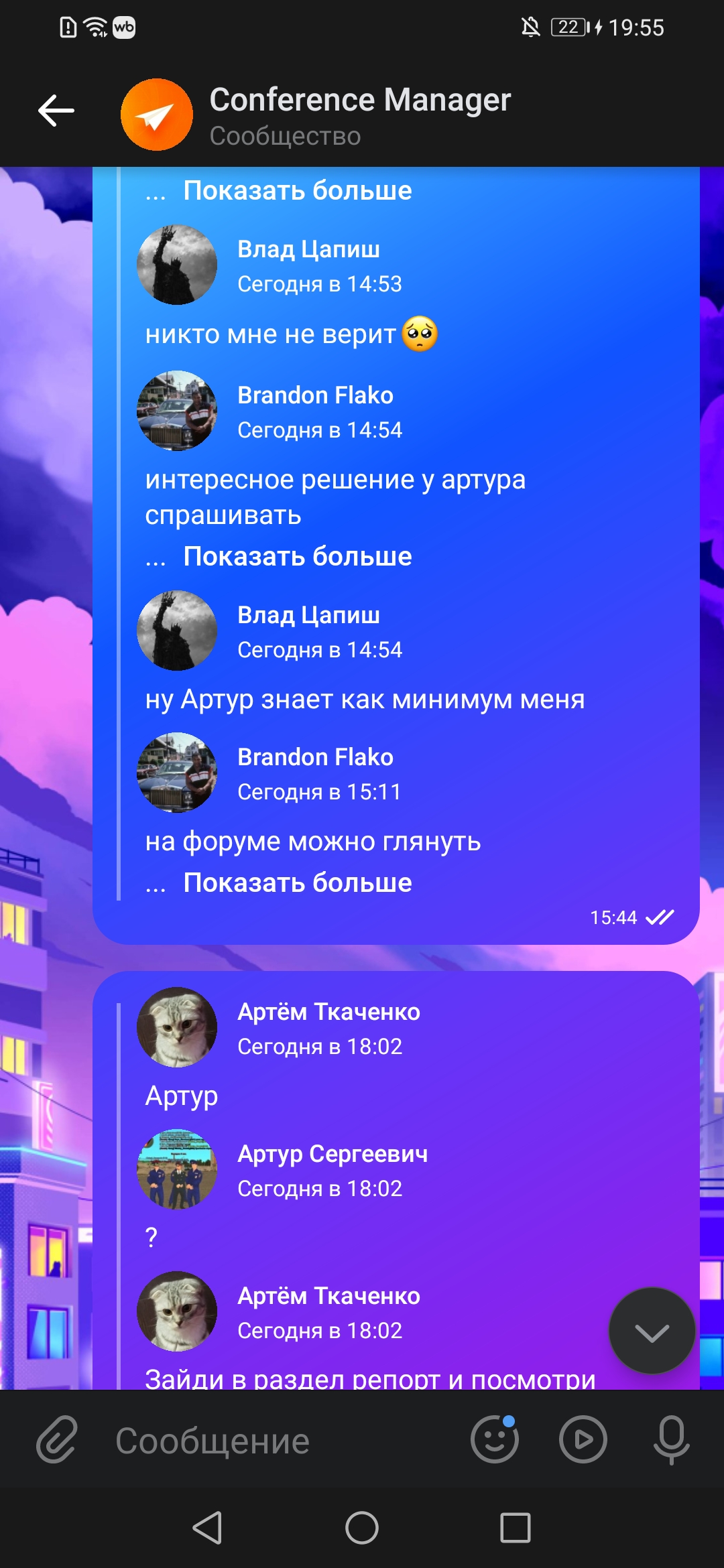Image resolution: width=724 pixels, height=1568 pixels.
Task: Tap the system home button
Action: (x=362, y=1528)
